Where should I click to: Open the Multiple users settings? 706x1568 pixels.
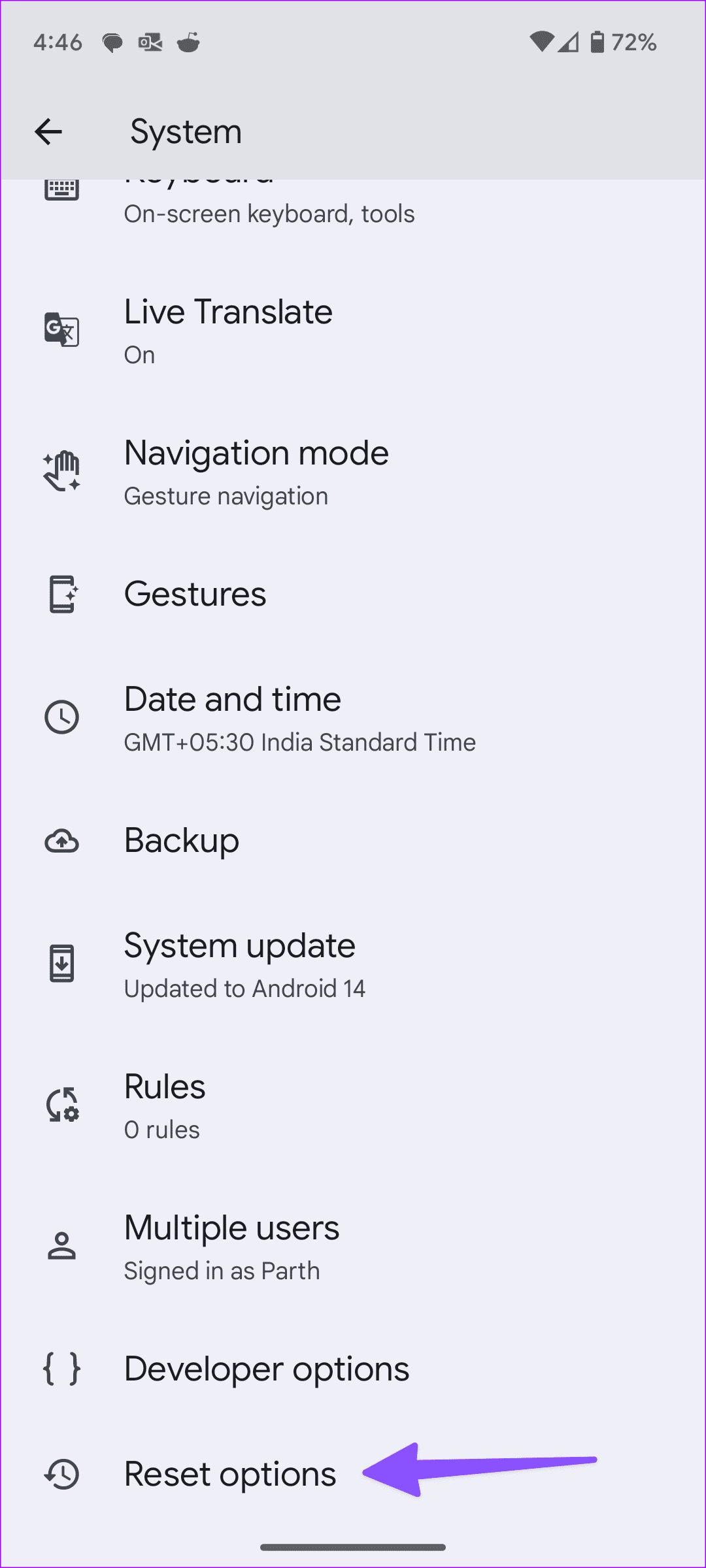point(231,1245)
